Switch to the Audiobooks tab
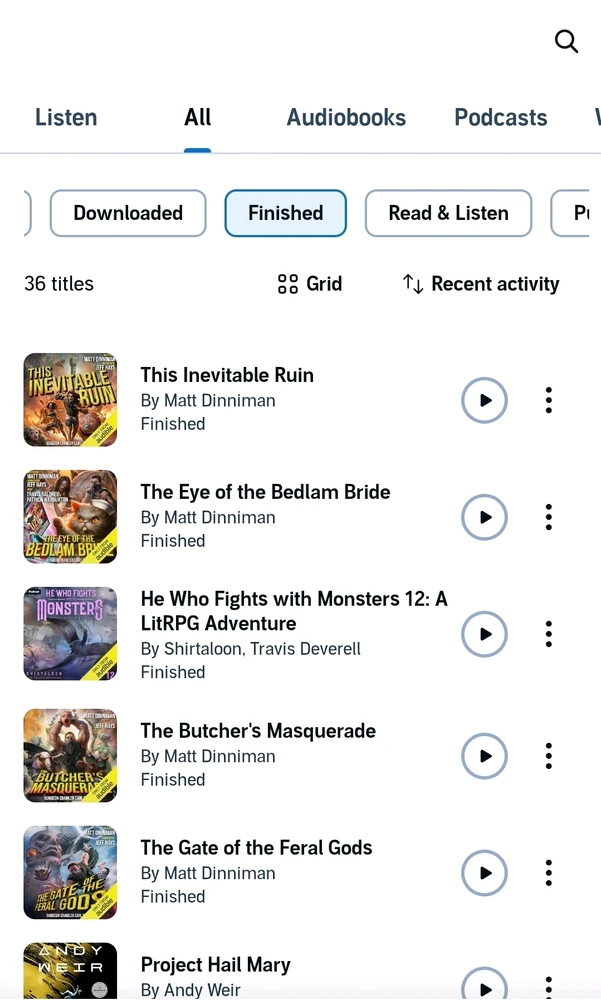This screenshot has width=601, height=1000. click(x=346, y=117)
